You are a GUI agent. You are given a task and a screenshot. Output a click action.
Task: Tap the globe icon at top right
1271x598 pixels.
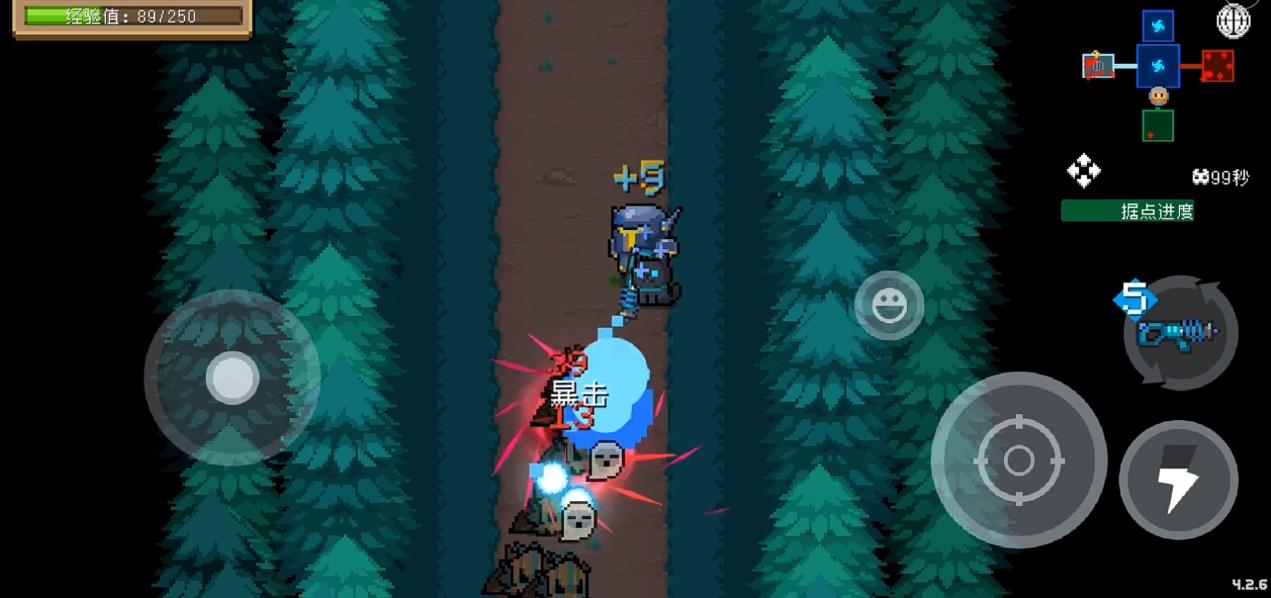point(1233,20)
